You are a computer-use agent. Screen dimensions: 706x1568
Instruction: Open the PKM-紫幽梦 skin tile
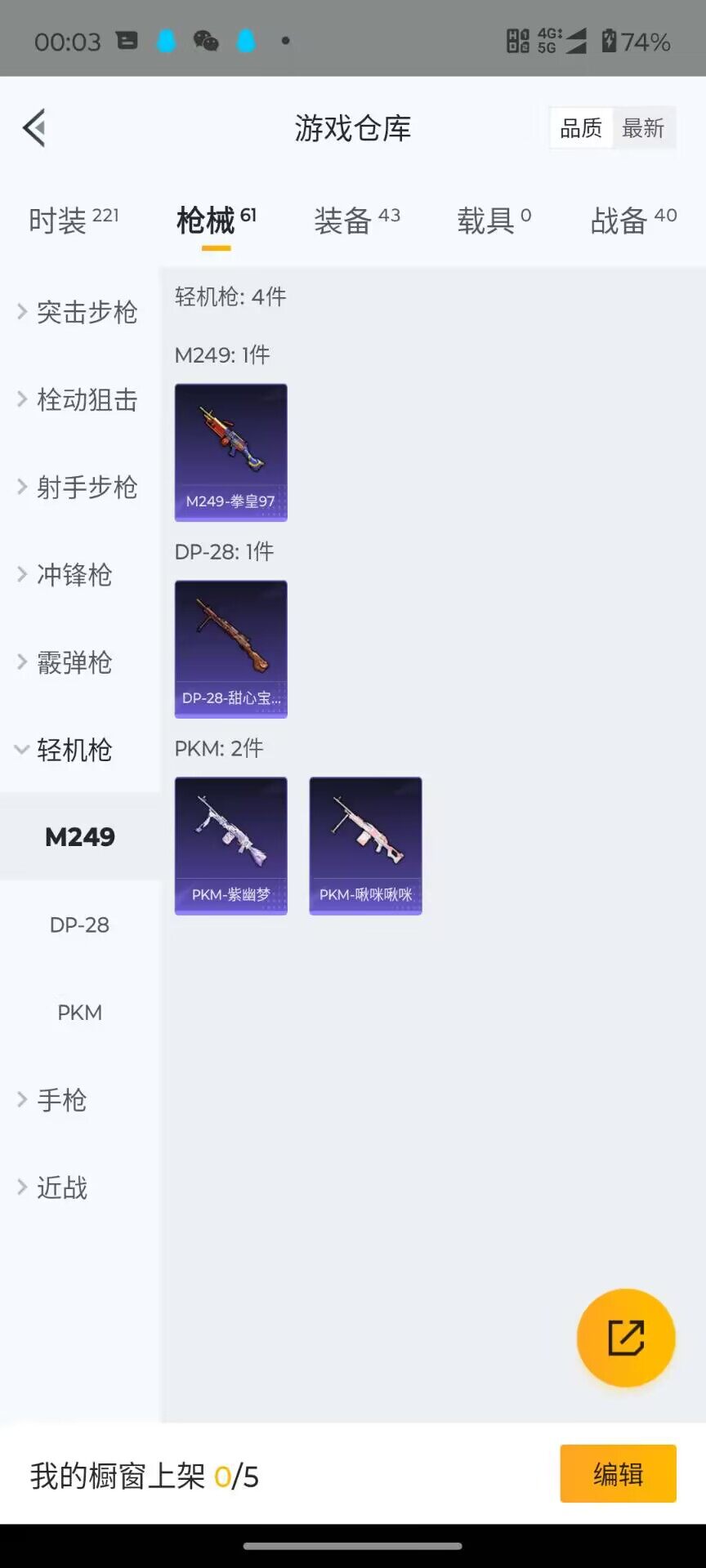pos(230,845)
